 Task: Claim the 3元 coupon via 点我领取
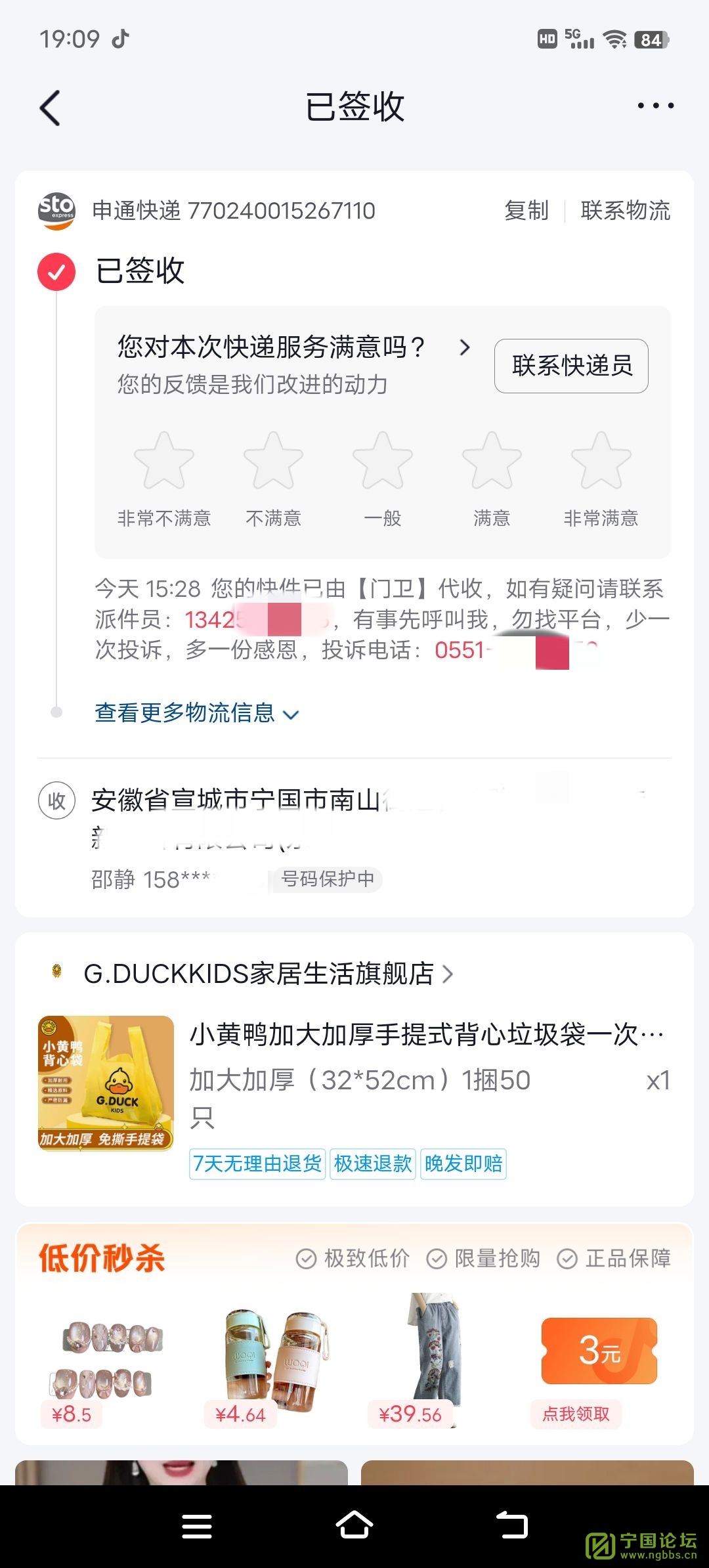(x=576, y=1414)
